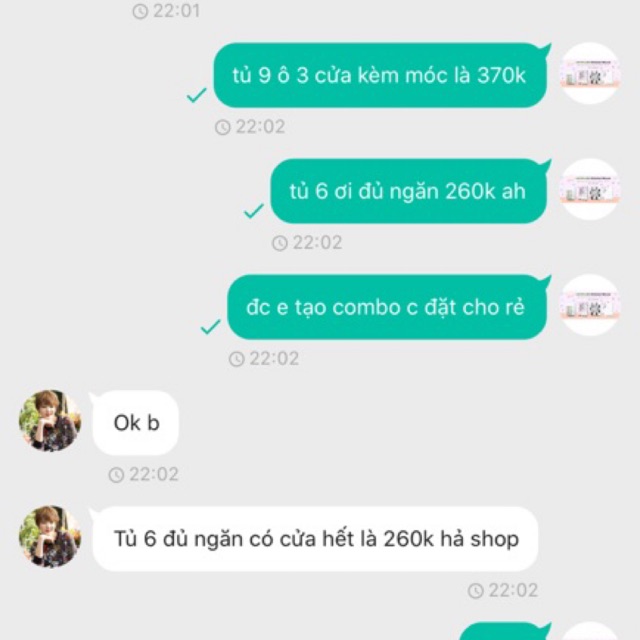The width and height of the screenshot is (640, 640).
Task: Tap customer avatar next to "Tủ 6 đủ ngăn có cửa"
Action: [50, 537]
